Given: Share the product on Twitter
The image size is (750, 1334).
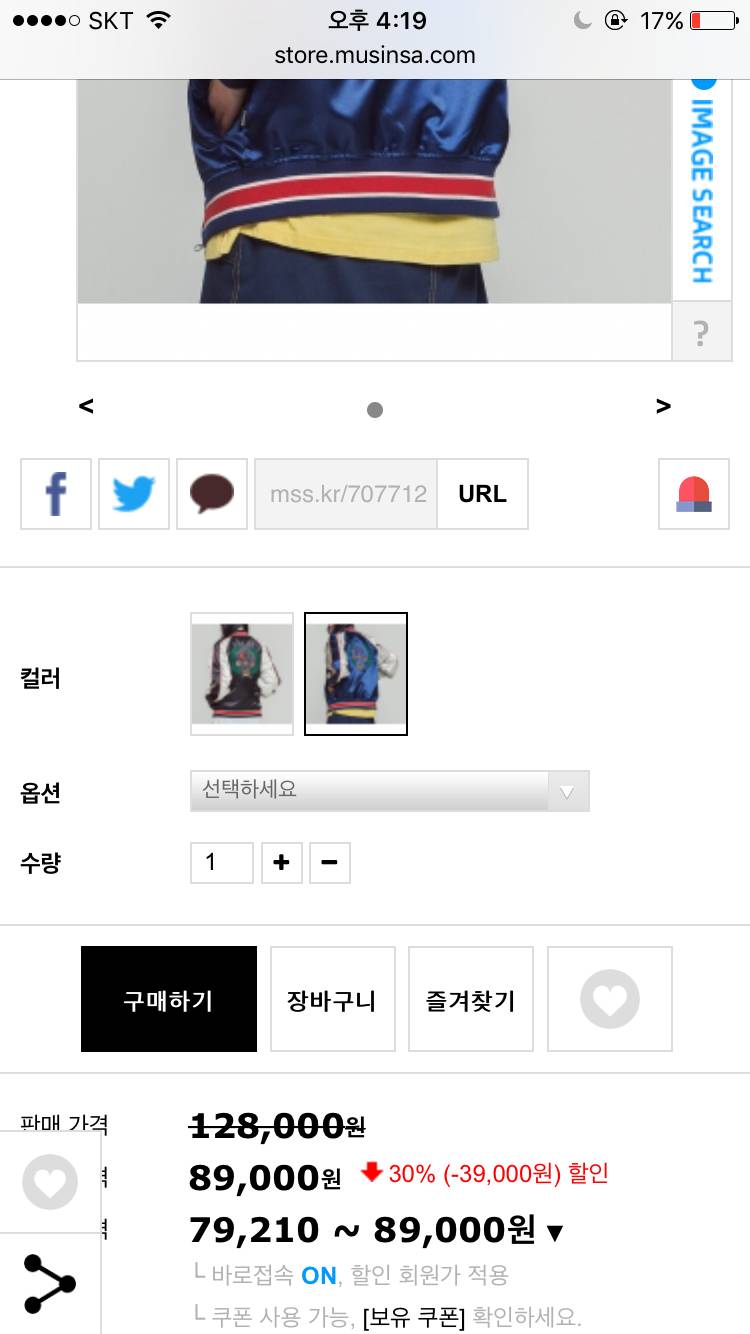Looking at the screenshot, I should pos(133,494).
